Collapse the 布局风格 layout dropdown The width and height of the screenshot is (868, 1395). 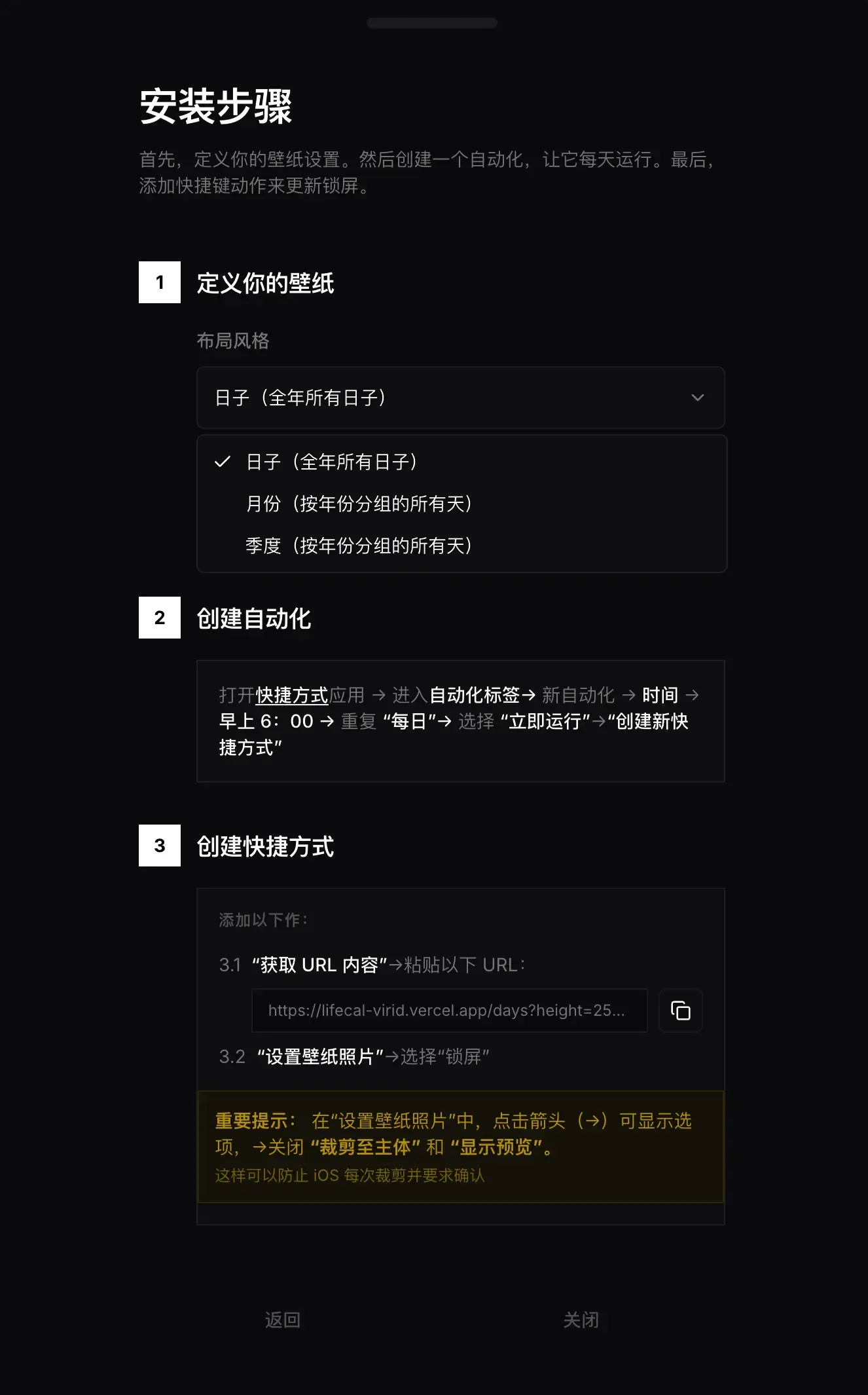(x=460, y=398)
